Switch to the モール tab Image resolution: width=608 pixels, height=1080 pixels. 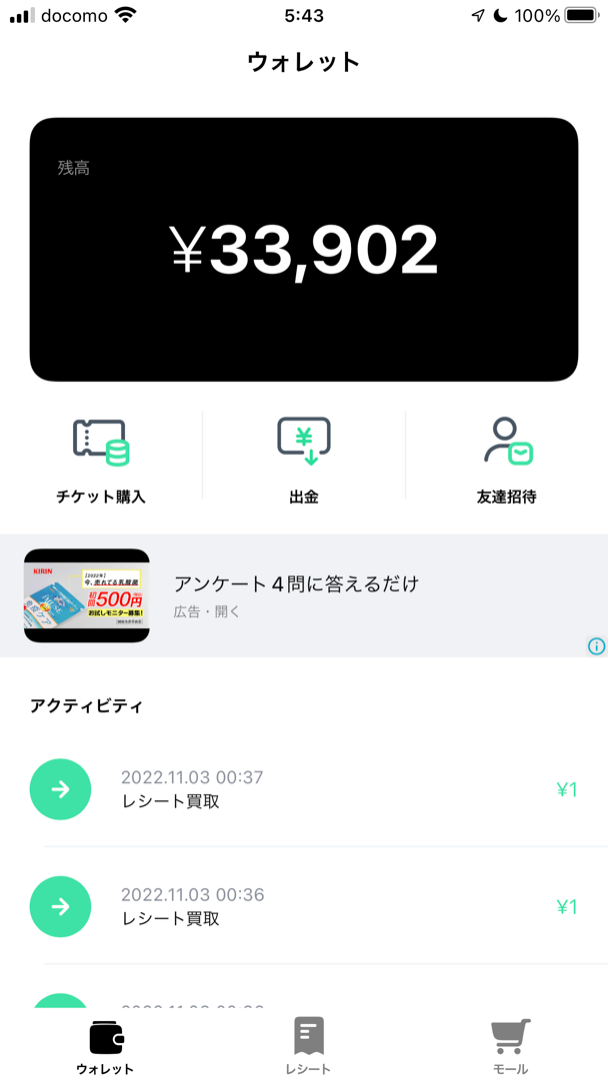tap(510, 1046)
